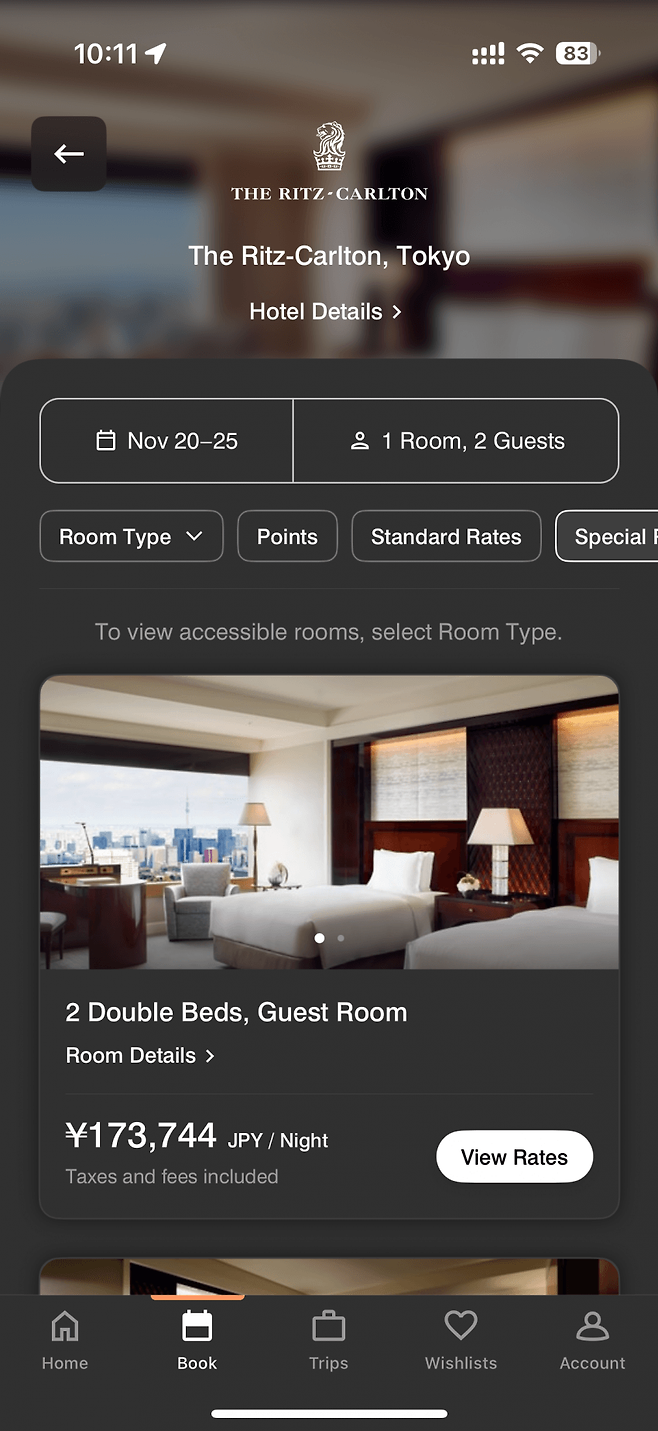This screenshot has height=1431, width=658.
Task: Go back using the arrow button
Action: pos(69,154)
